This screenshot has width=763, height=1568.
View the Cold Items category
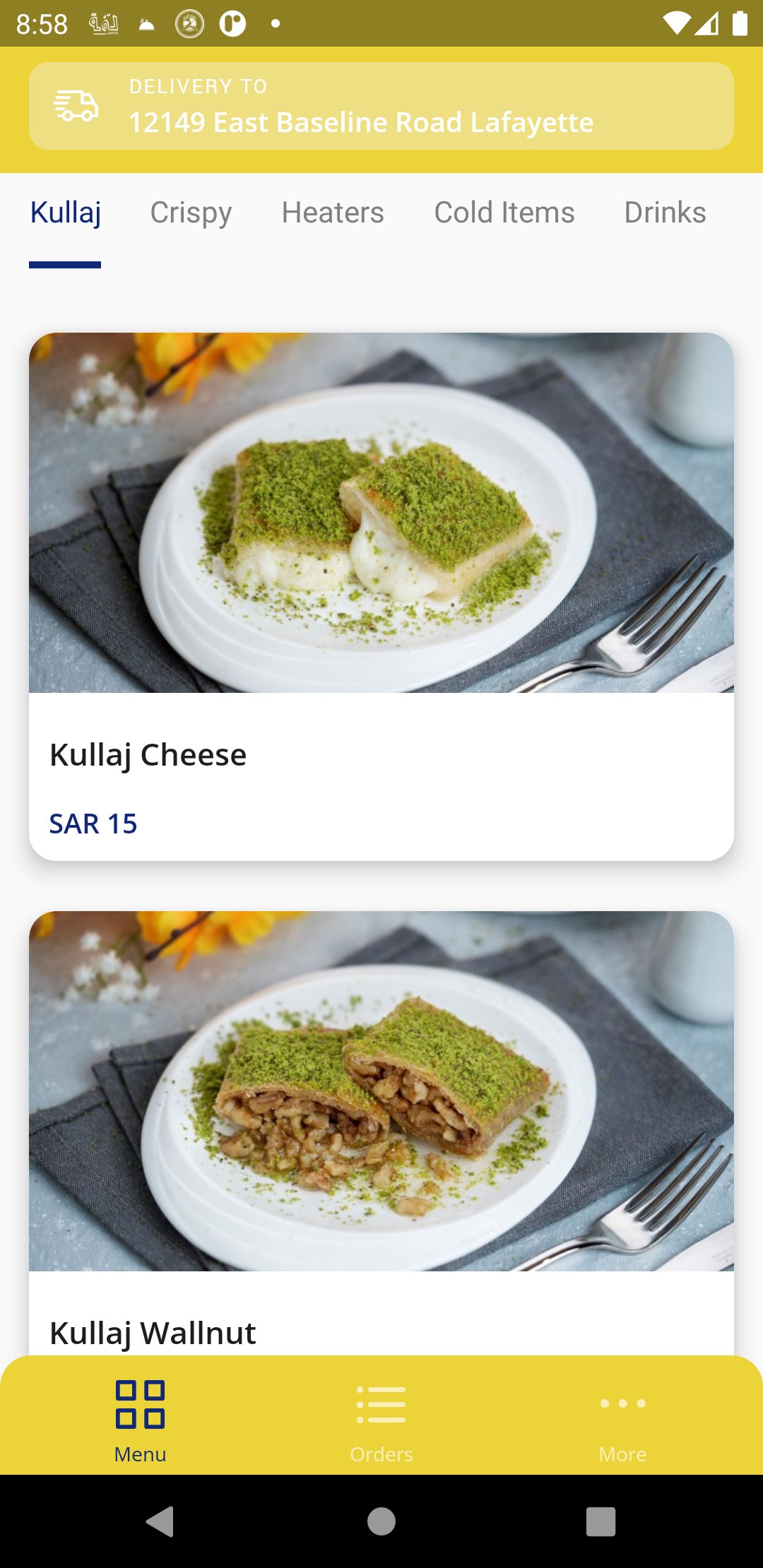(504, 212)
